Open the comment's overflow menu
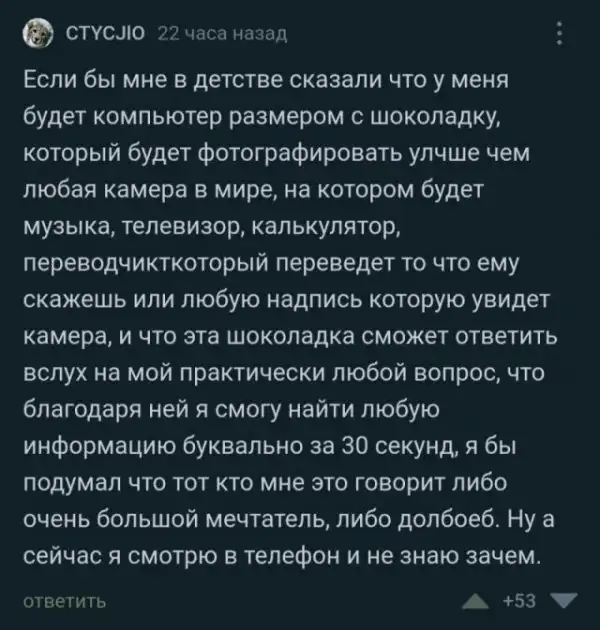Screen dimensions: 600x630 [558, 34]
